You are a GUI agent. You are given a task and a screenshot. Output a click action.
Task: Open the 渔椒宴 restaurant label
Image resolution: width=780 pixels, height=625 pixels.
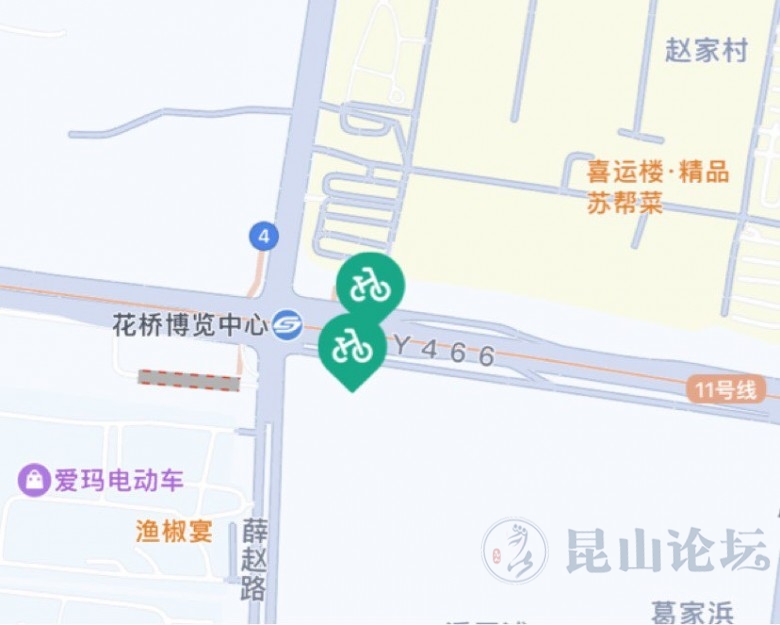175,531
